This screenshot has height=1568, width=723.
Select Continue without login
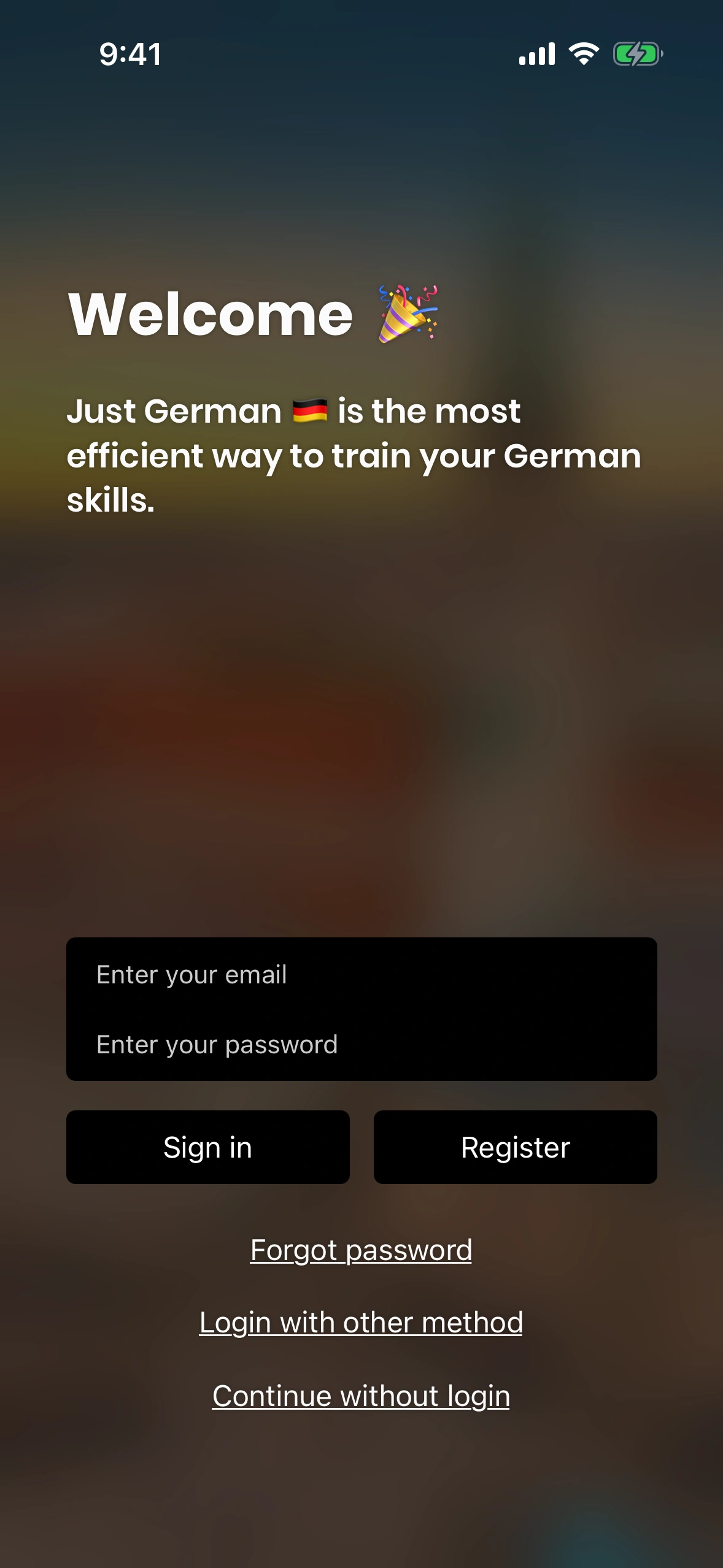(361, 1396)
